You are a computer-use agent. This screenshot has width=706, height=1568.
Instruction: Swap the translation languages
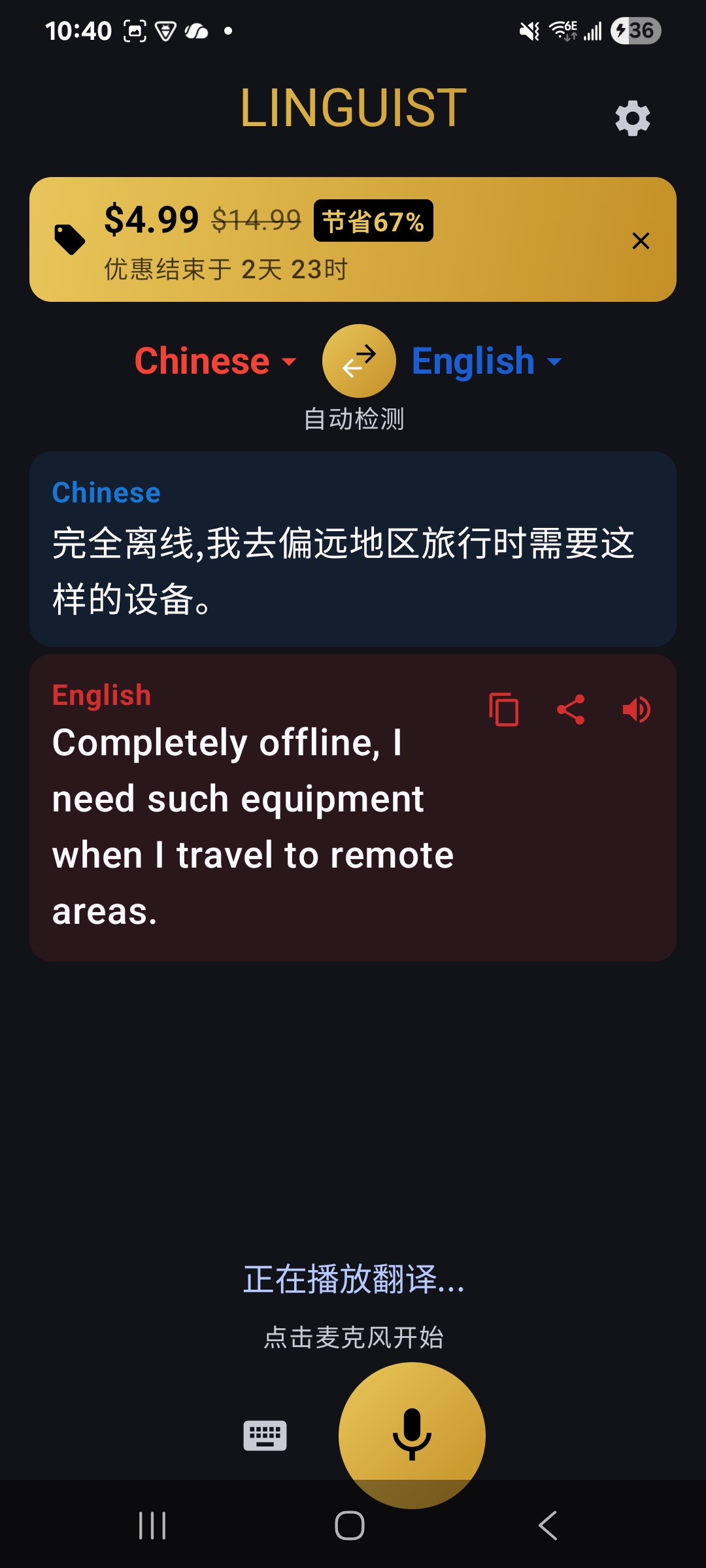[x=358, y=360]
